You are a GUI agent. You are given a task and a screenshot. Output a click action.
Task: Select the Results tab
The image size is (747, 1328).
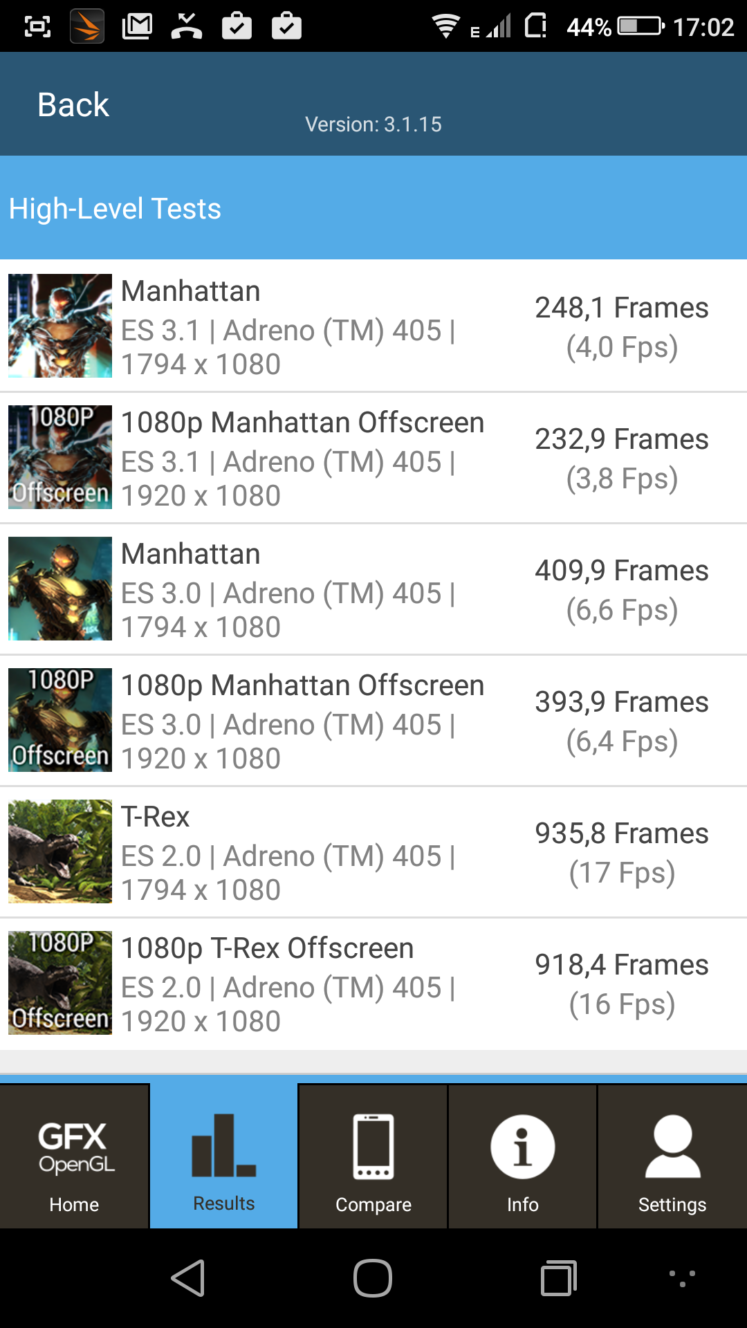coord(224,1156)
